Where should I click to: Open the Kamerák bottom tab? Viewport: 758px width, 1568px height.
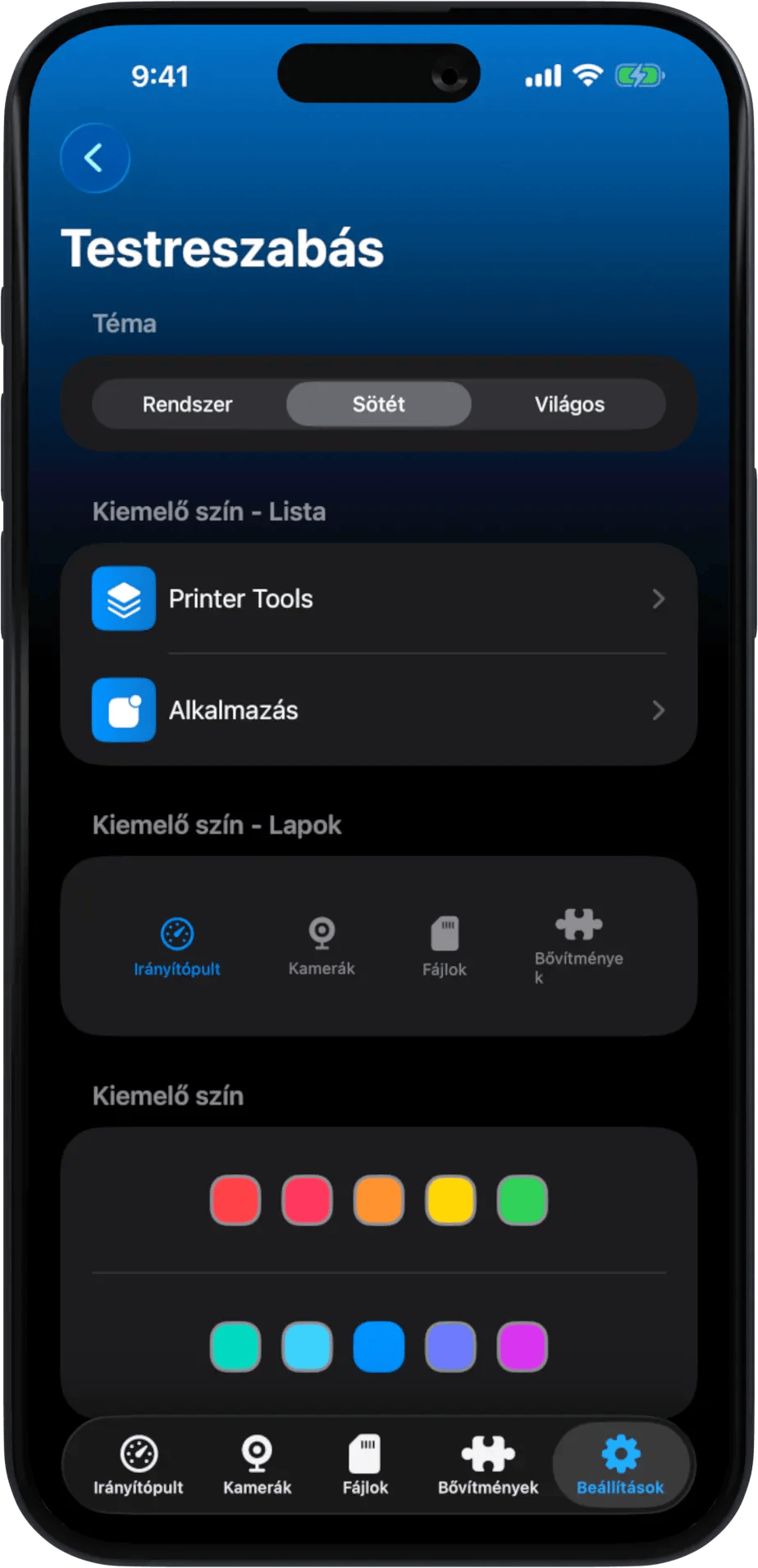pyautogui.click(x=257, y=1465)
